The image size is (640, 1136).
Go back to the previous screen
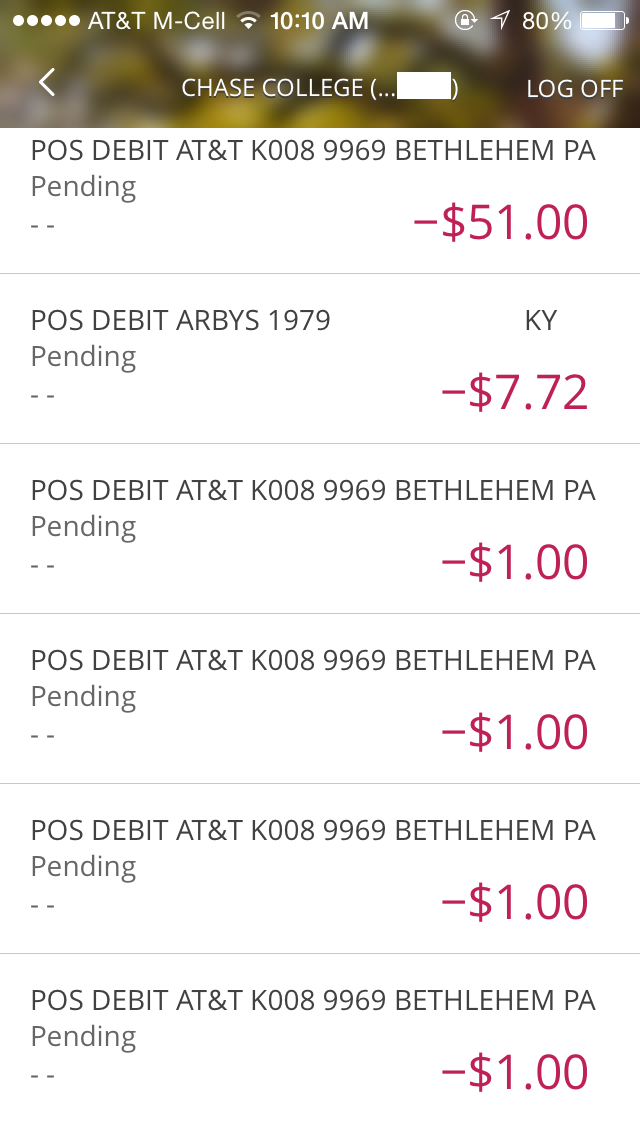(x=47, y=84)
